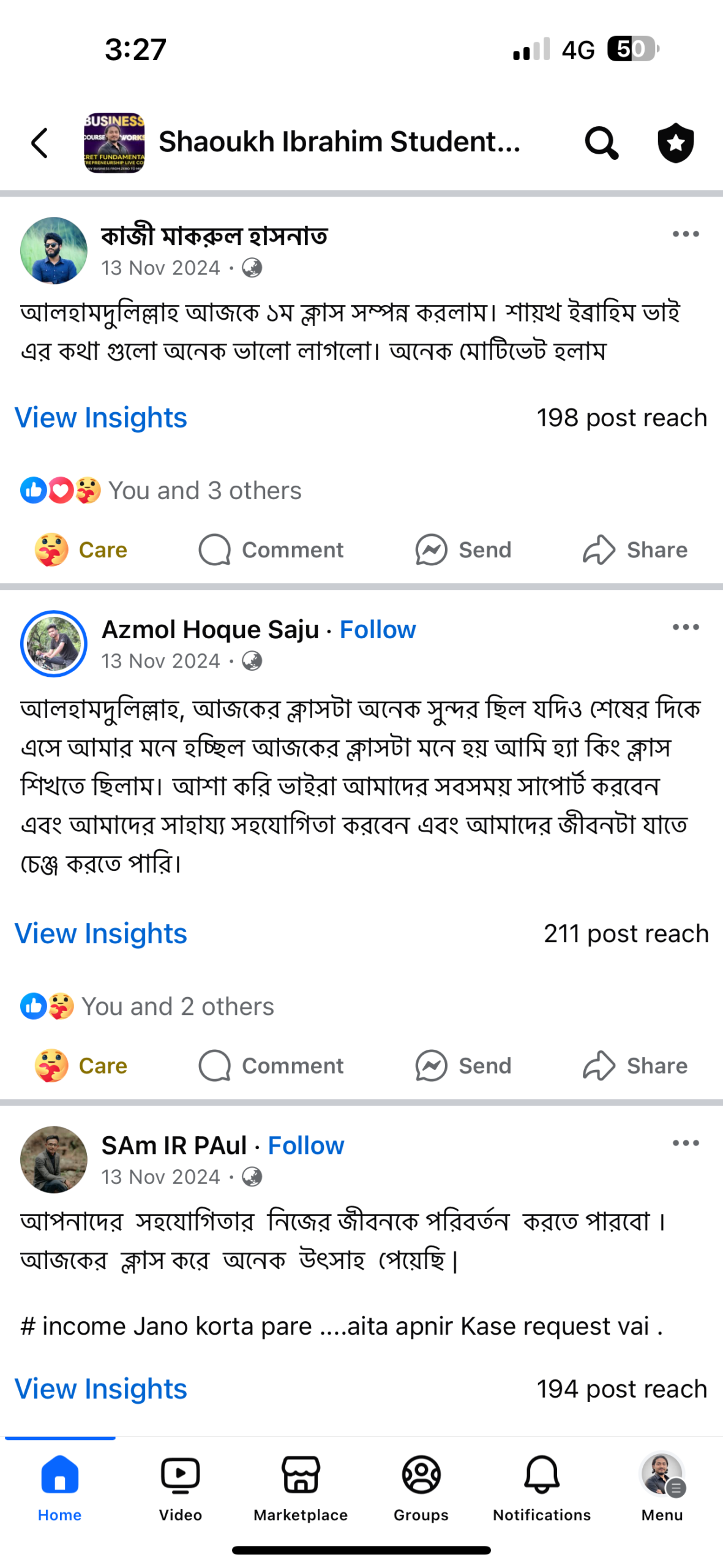This screenshot has width=723, height=1568.
Task: Share কাজী মাকরুল হাসনাত's post
Action: point(635,550)
